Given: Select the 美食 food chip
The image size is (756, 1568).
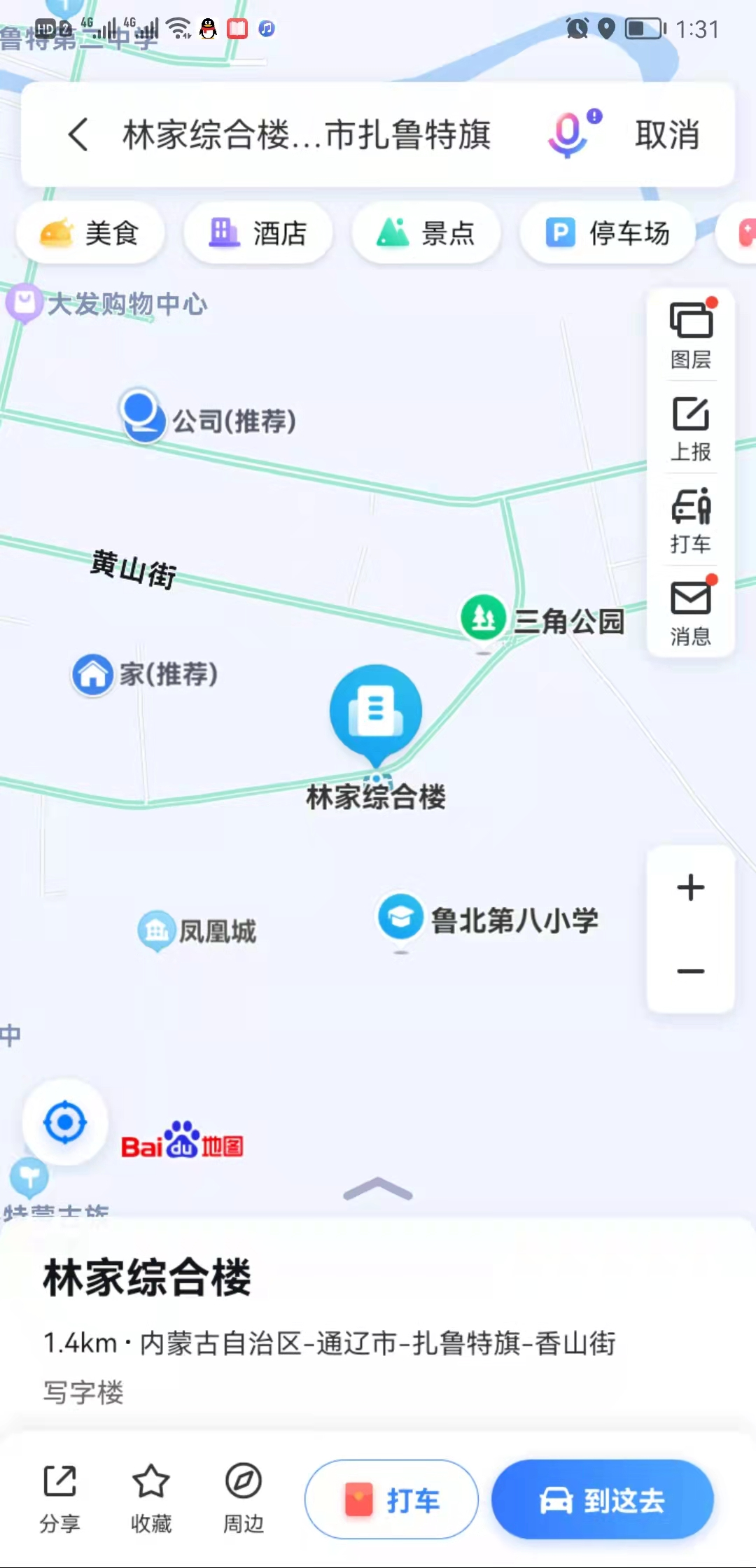Looking at the screenshot, I should (x=91, y=233).
